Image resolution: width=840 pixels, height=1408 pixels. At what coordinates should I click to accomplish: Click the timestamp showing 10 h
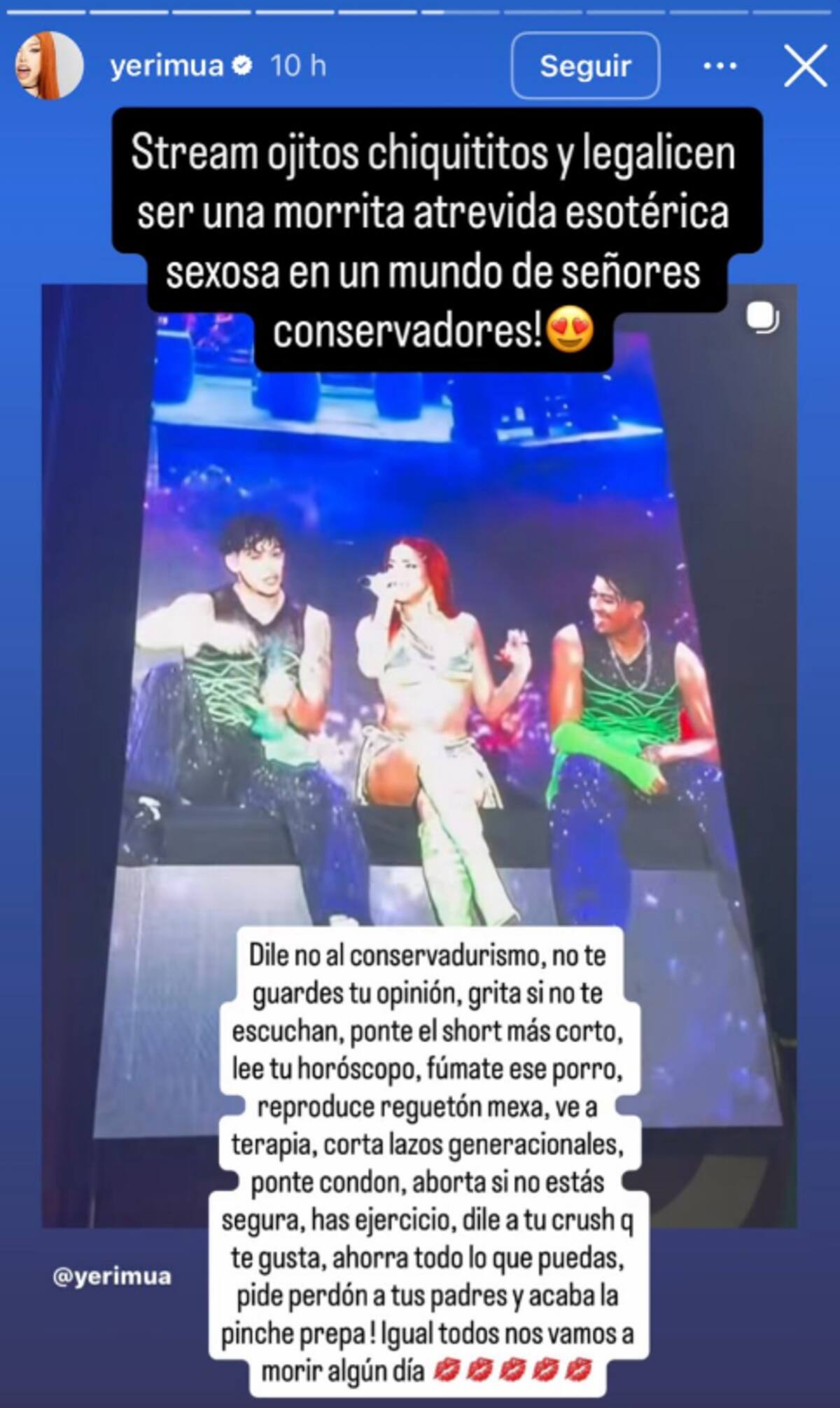click(x=297, y=65)
